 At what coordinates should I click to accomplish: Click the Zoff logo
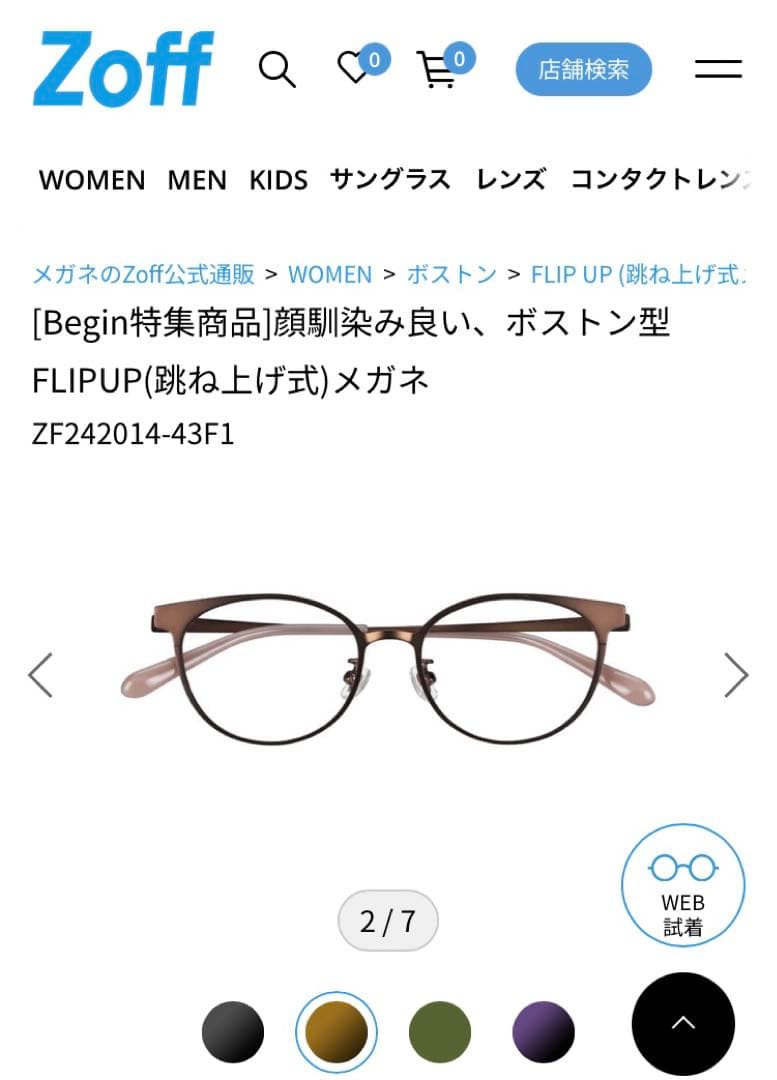coord(122,68)
